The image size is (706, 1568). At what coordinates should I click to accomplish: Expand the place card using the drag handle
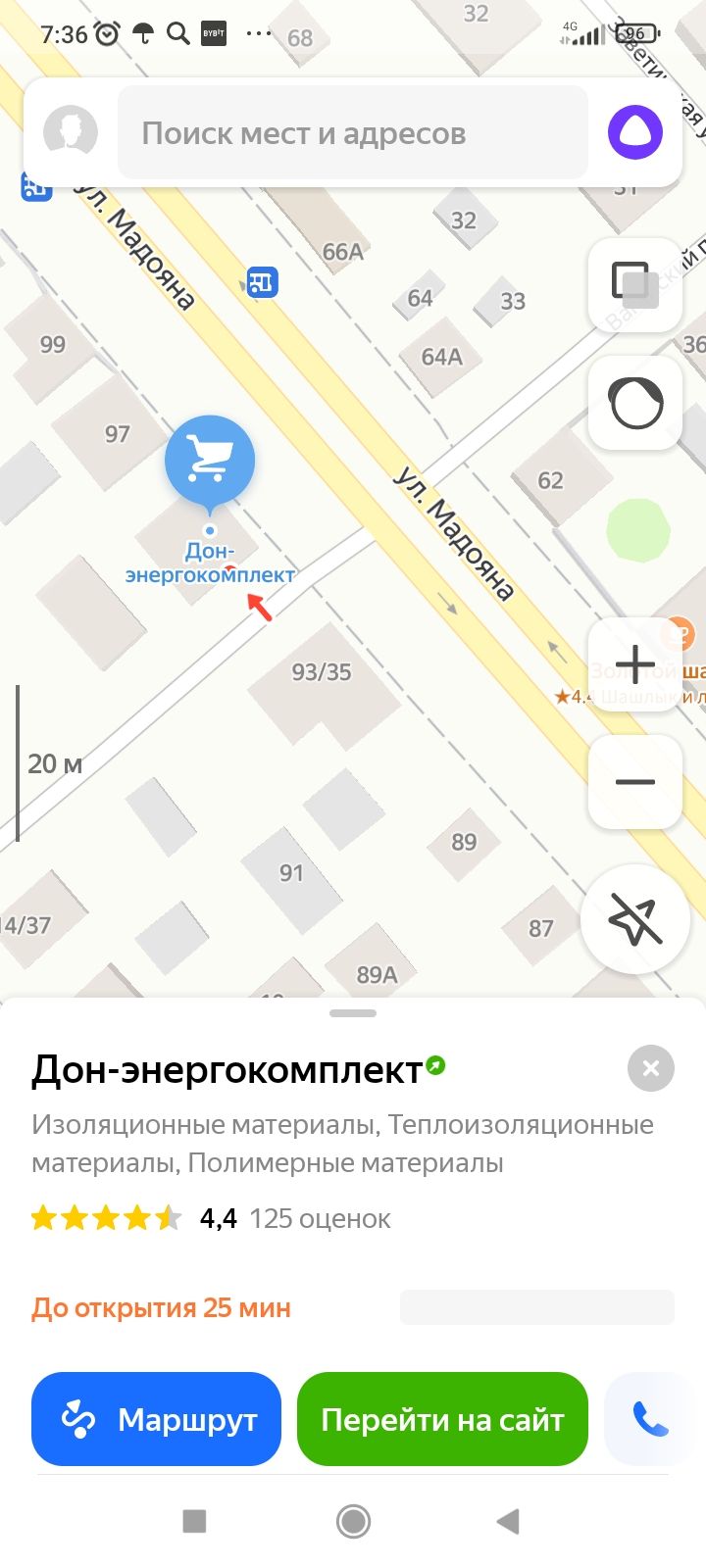pos(352,1013)
